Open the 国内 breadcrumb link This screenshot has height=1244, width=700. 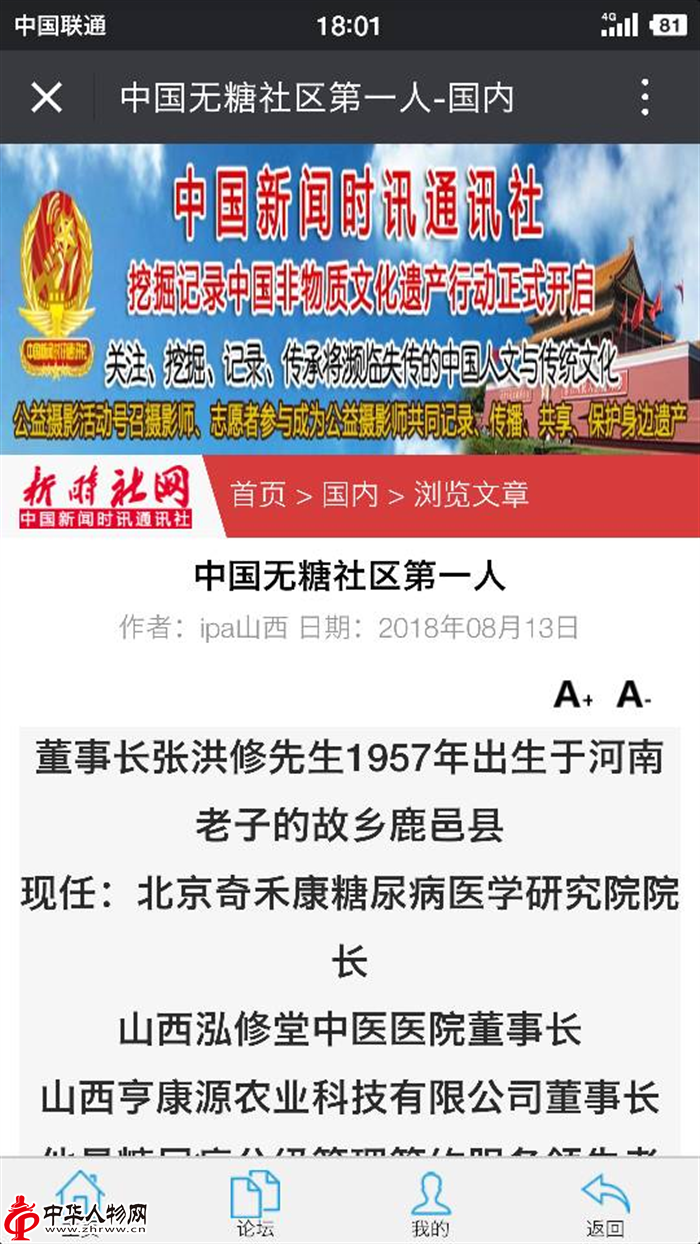coord(350,494)
